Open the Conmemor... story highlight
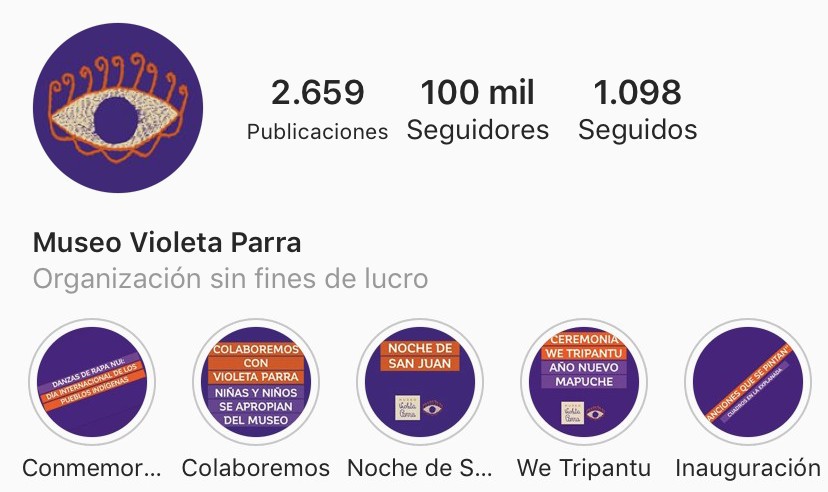This screenshot has width=828, height=492. 92,382
